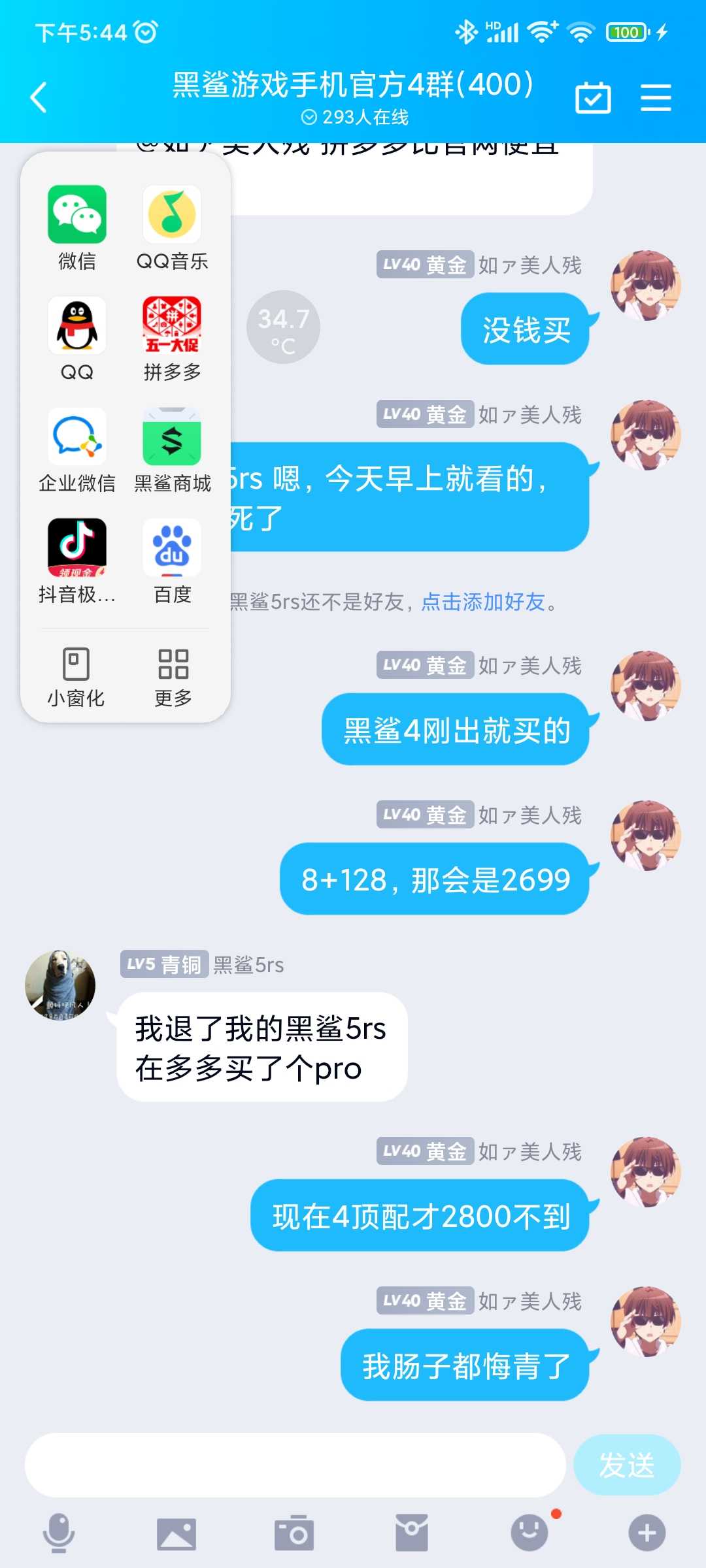Screen dimensions: 706x1568
Task: Launch 微信 from the sidebar
Action: click(77, 215)
